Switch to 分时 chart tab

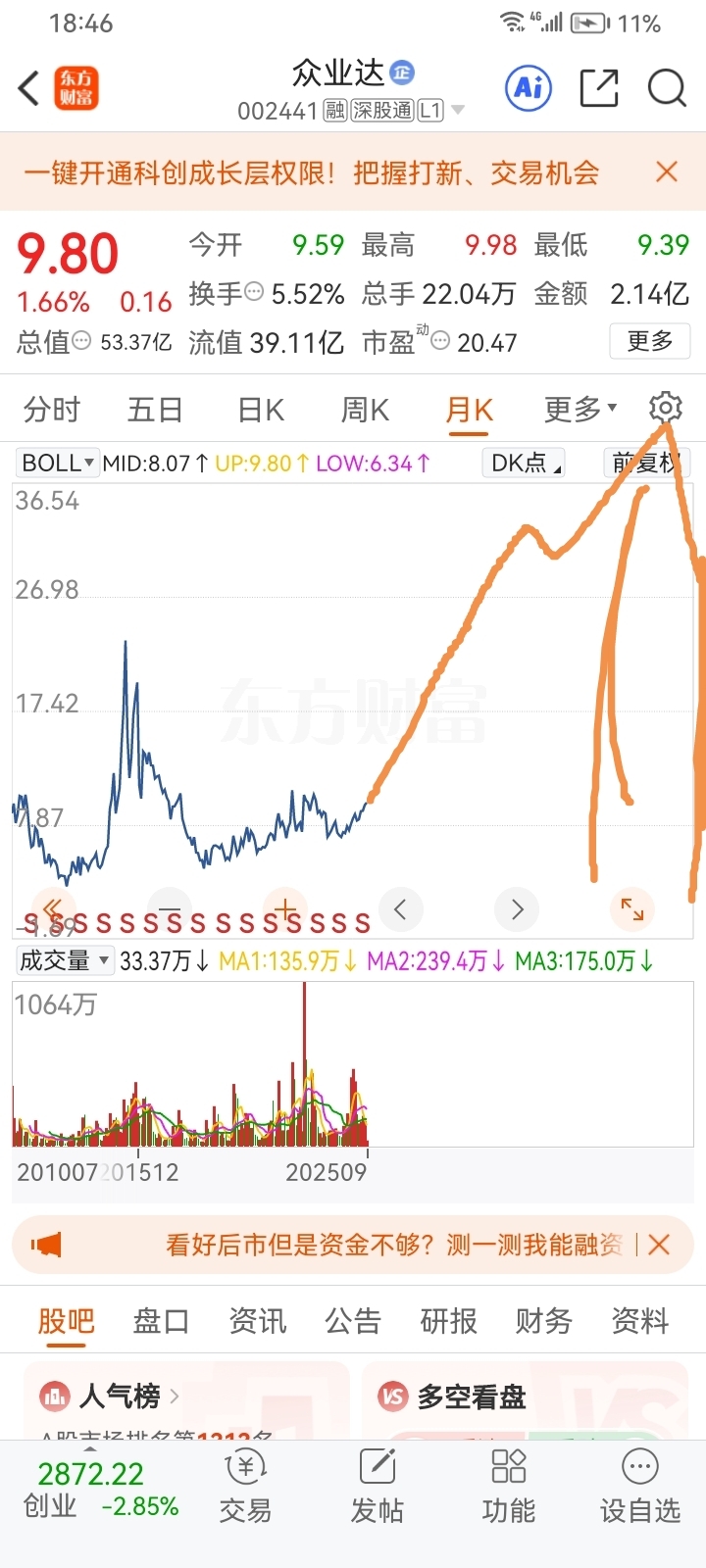[51, 409]
